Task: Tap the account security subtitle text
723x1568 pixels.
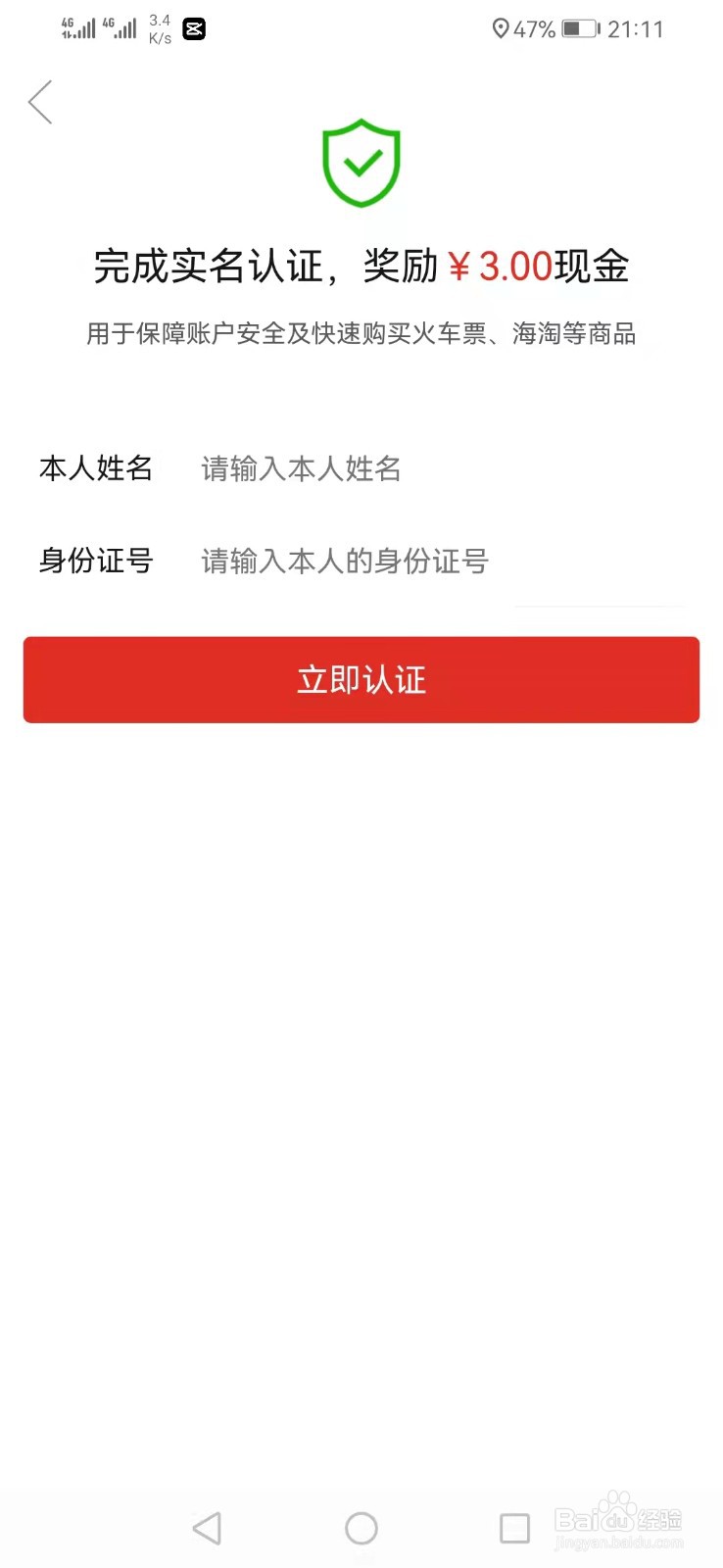Action: (361, 333)
